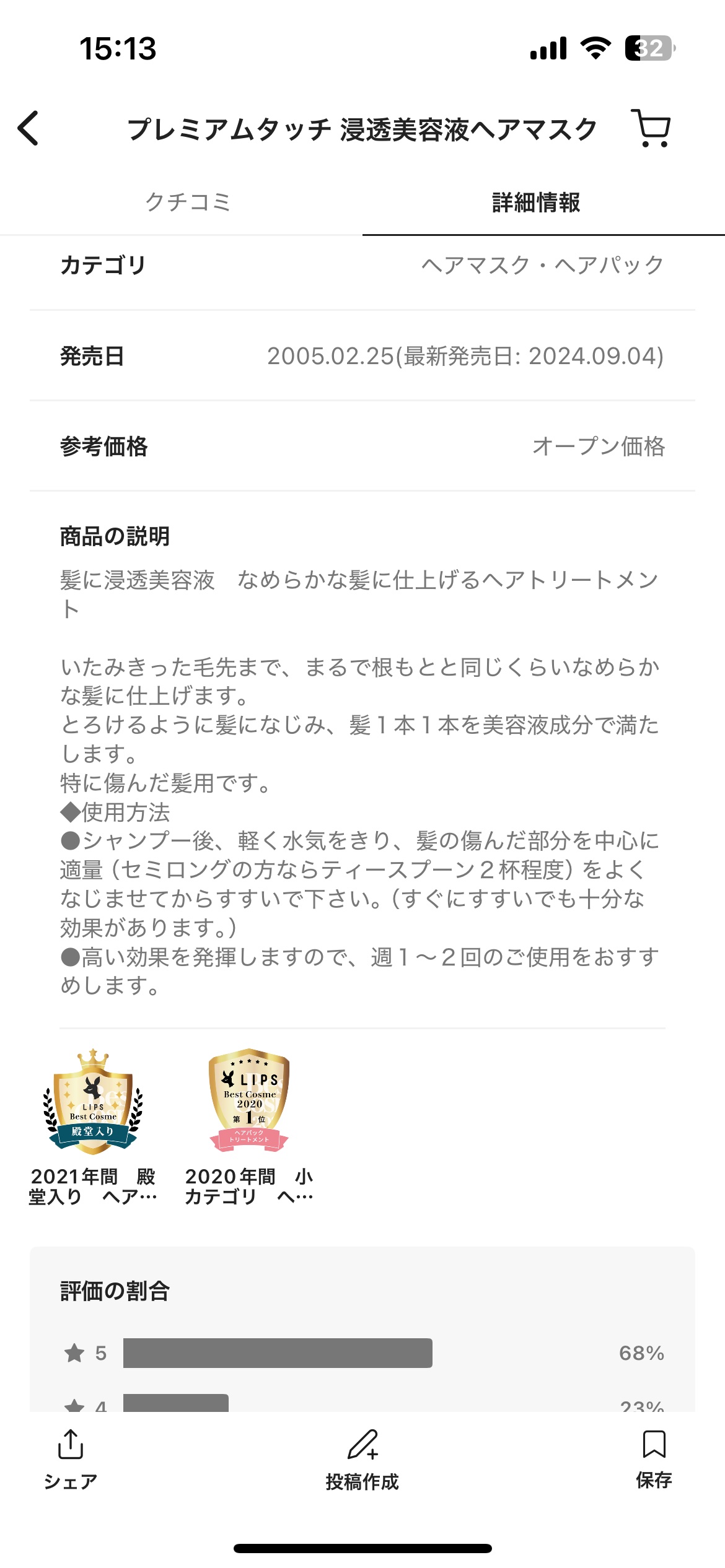Go back using the arrow icon
This screenshot has height=1568, width=725.
pyautogui.click(x=29, y=129)
